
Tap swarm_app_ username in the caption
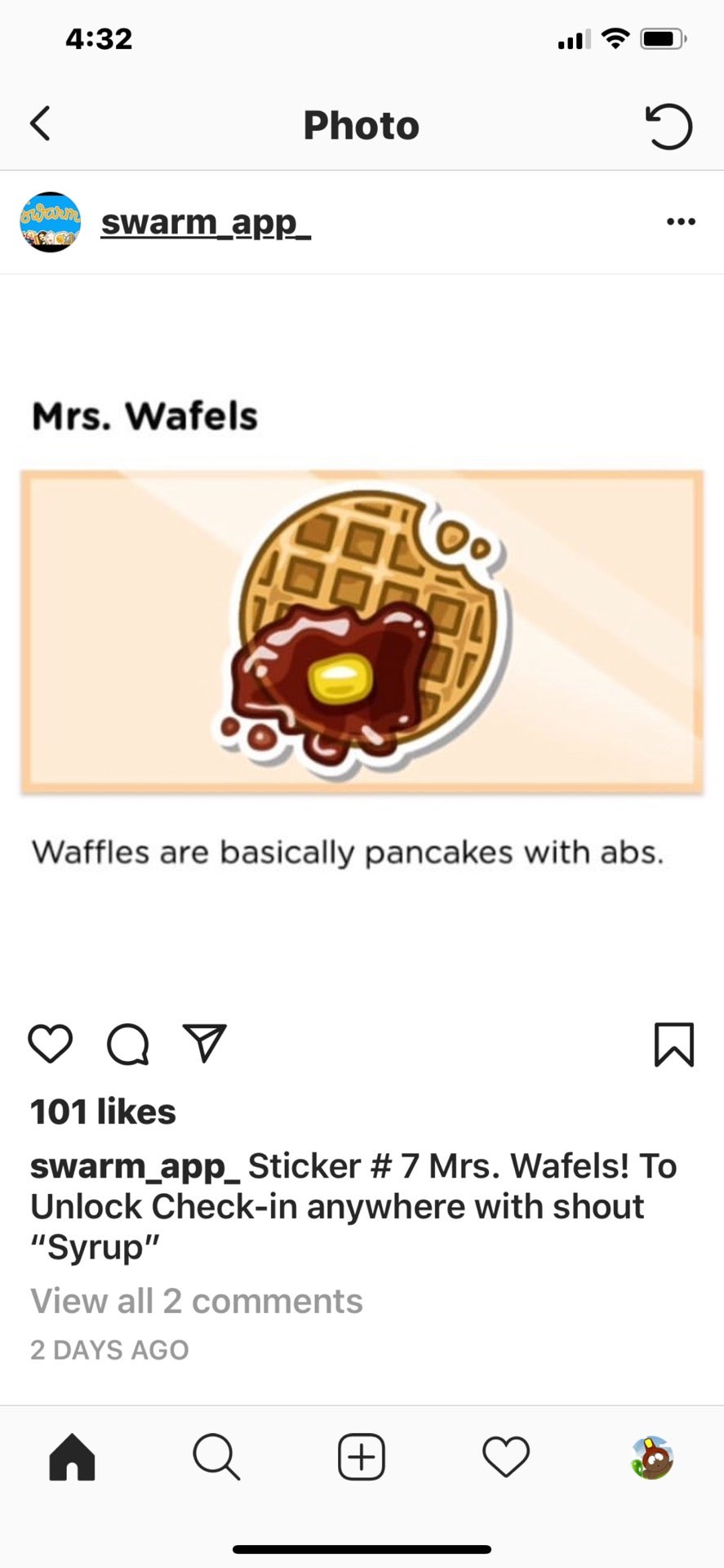(135, 1166)
